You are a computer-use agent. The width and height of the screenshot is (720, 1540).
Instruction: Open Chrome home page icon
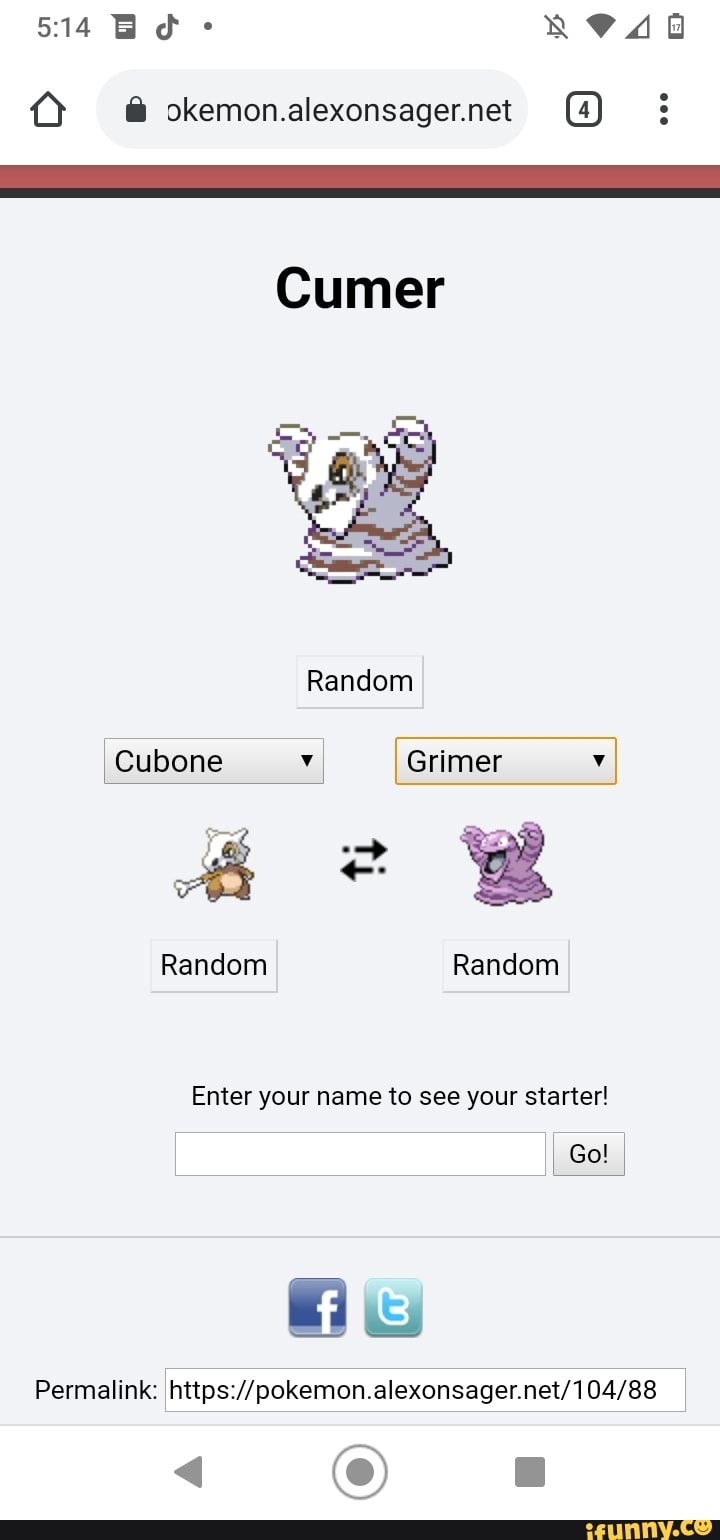click(x=49, y=110)
